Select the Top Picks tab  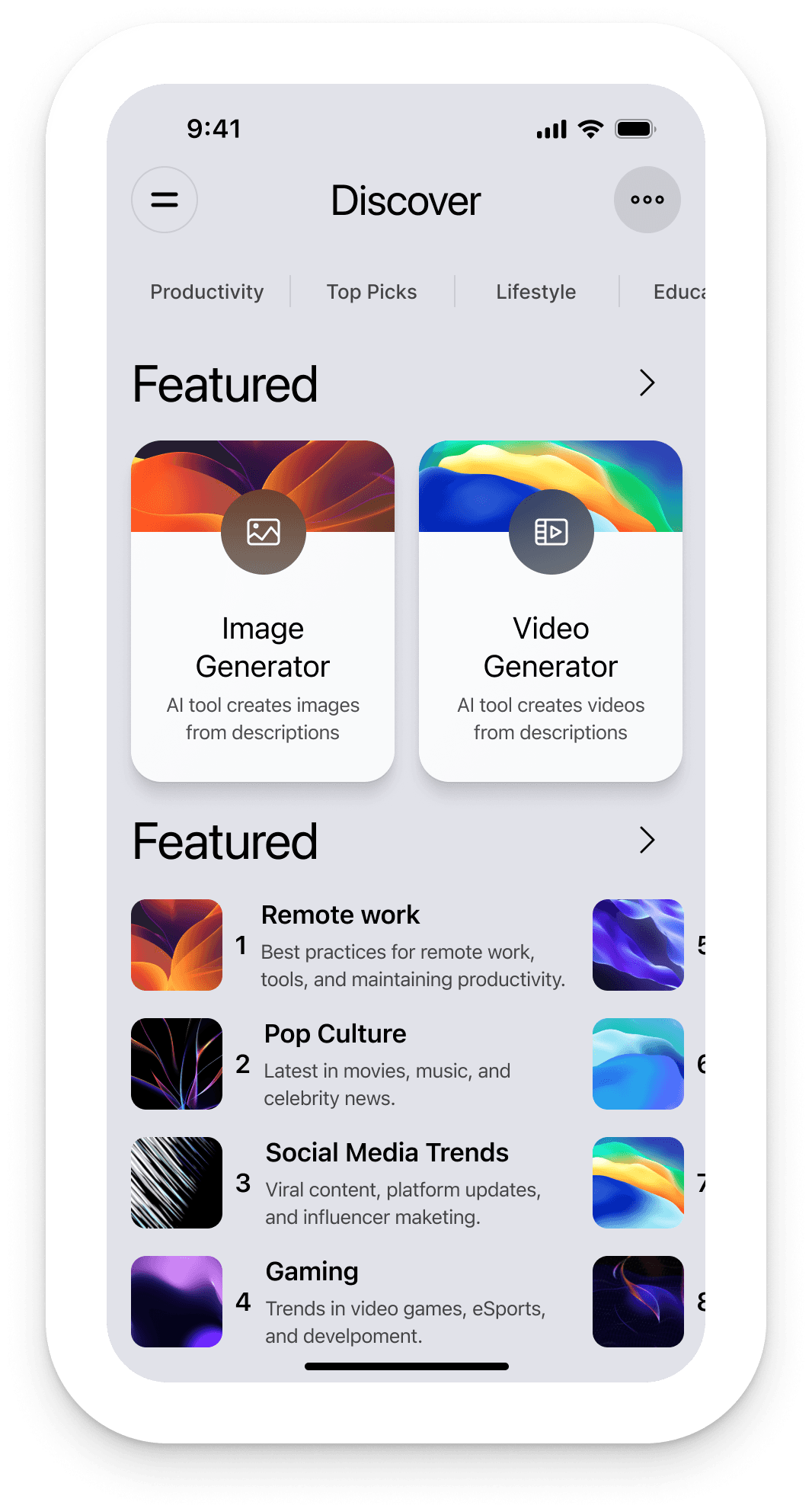pos(372,292)
